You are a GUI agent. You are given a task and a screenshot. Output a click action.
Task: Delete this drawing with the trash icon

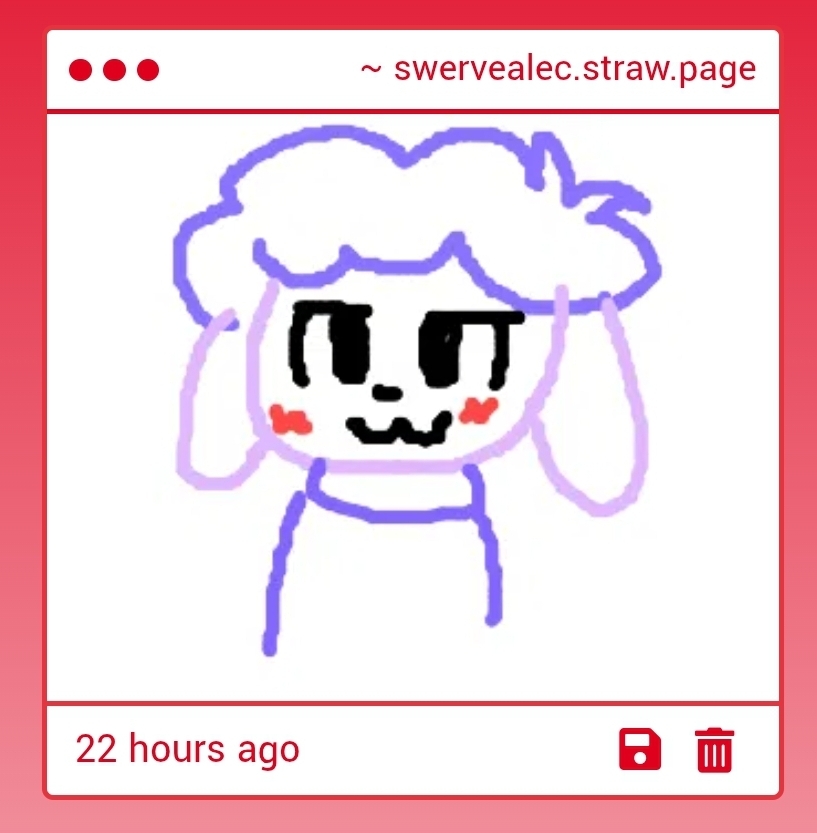tap(714, 750)
